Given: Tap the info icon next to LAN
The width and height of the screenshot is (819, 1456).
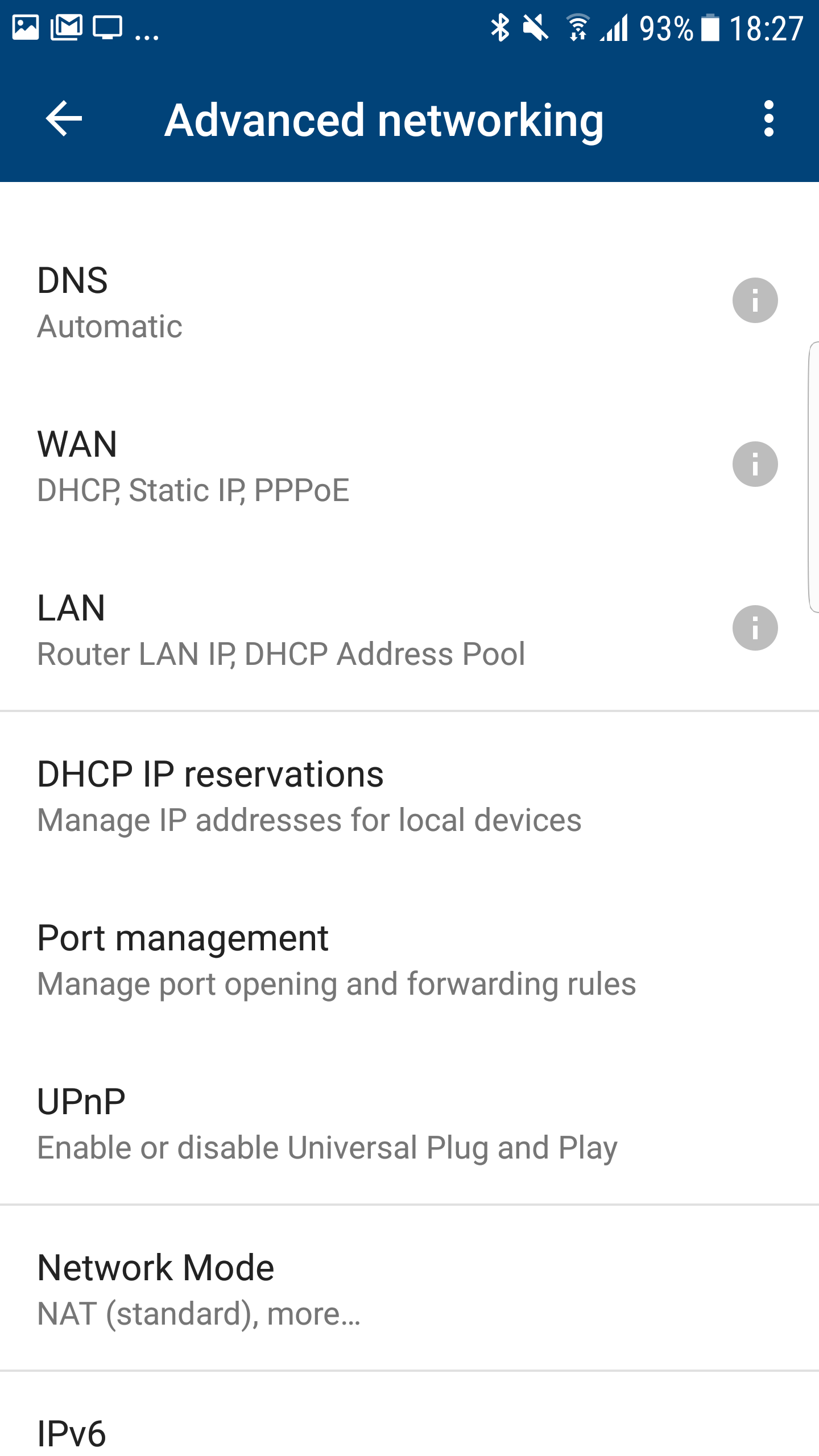Looking at the screenshot, I should (x=755, y=628).
